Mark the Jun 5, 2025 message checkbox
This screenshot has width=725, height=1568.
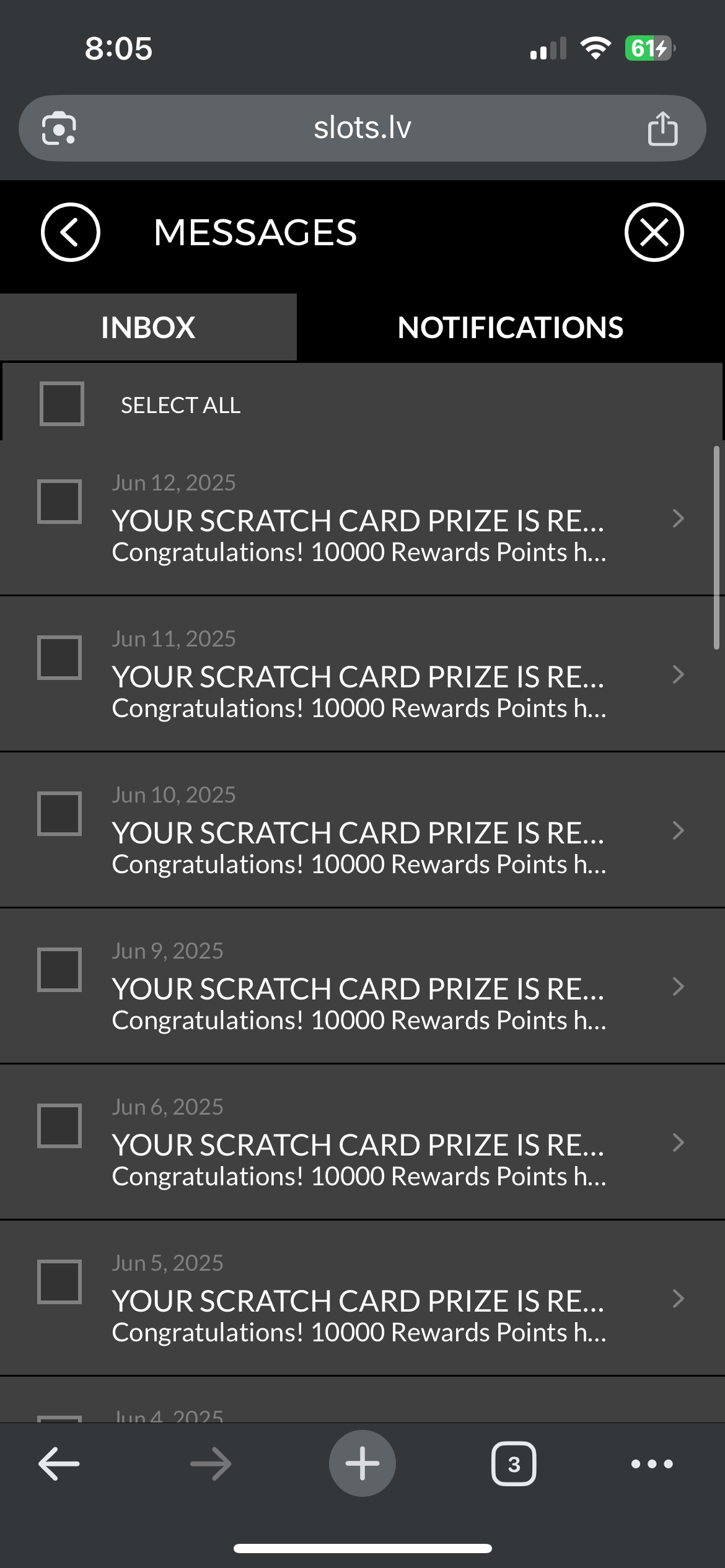pos(59,1281)
